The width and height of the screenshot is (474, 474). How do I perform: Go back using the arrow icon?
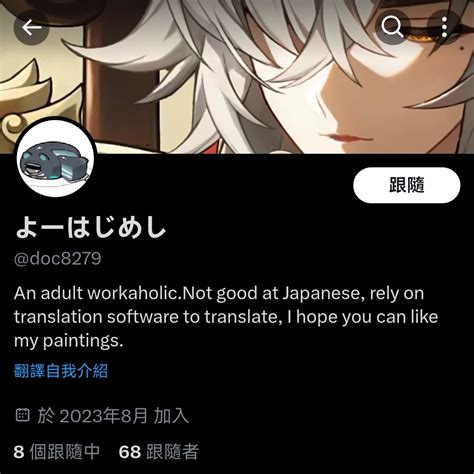(x=32, y=27)
